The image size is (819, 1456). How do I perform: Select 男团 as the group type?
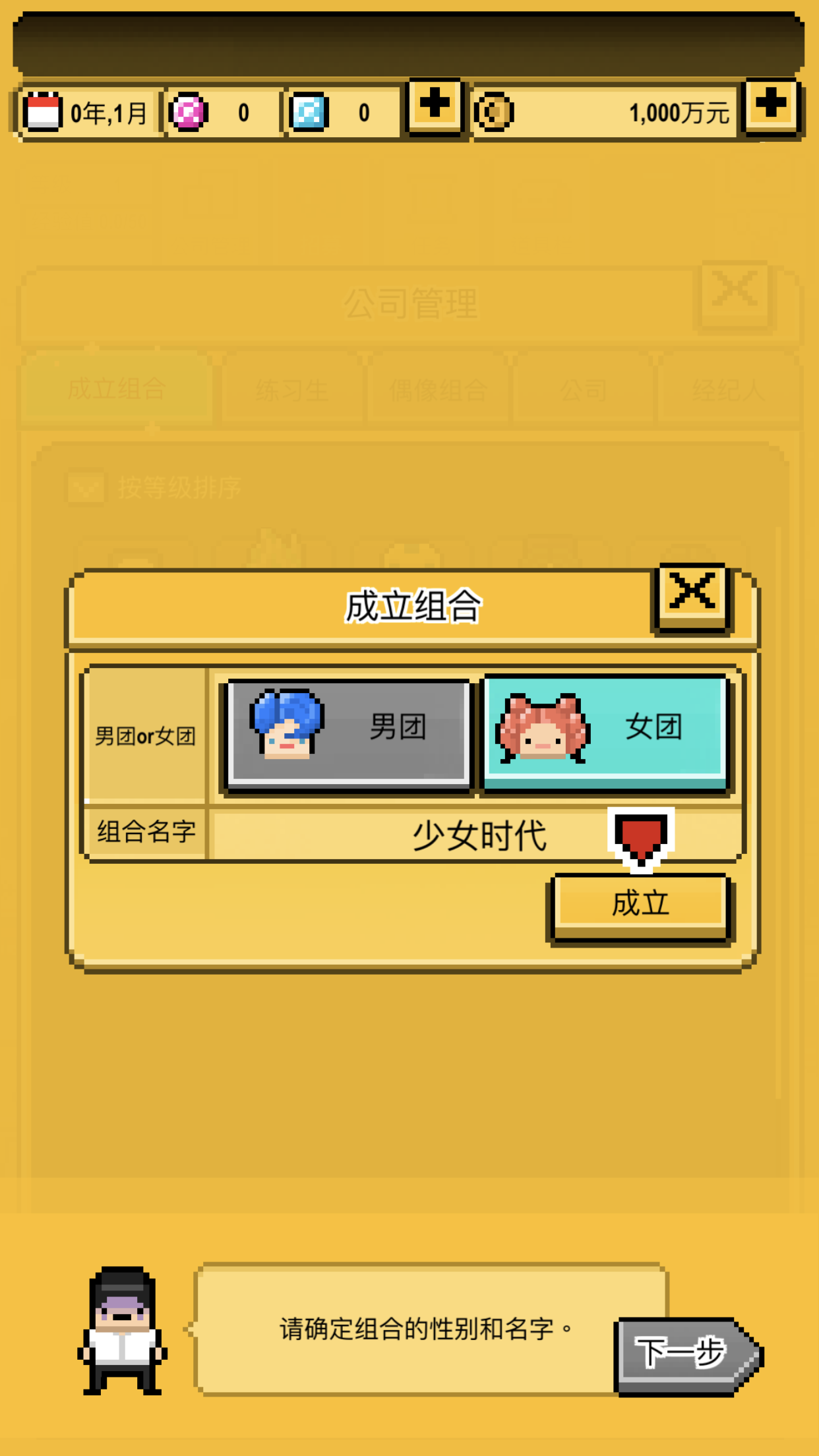[348, 733]
